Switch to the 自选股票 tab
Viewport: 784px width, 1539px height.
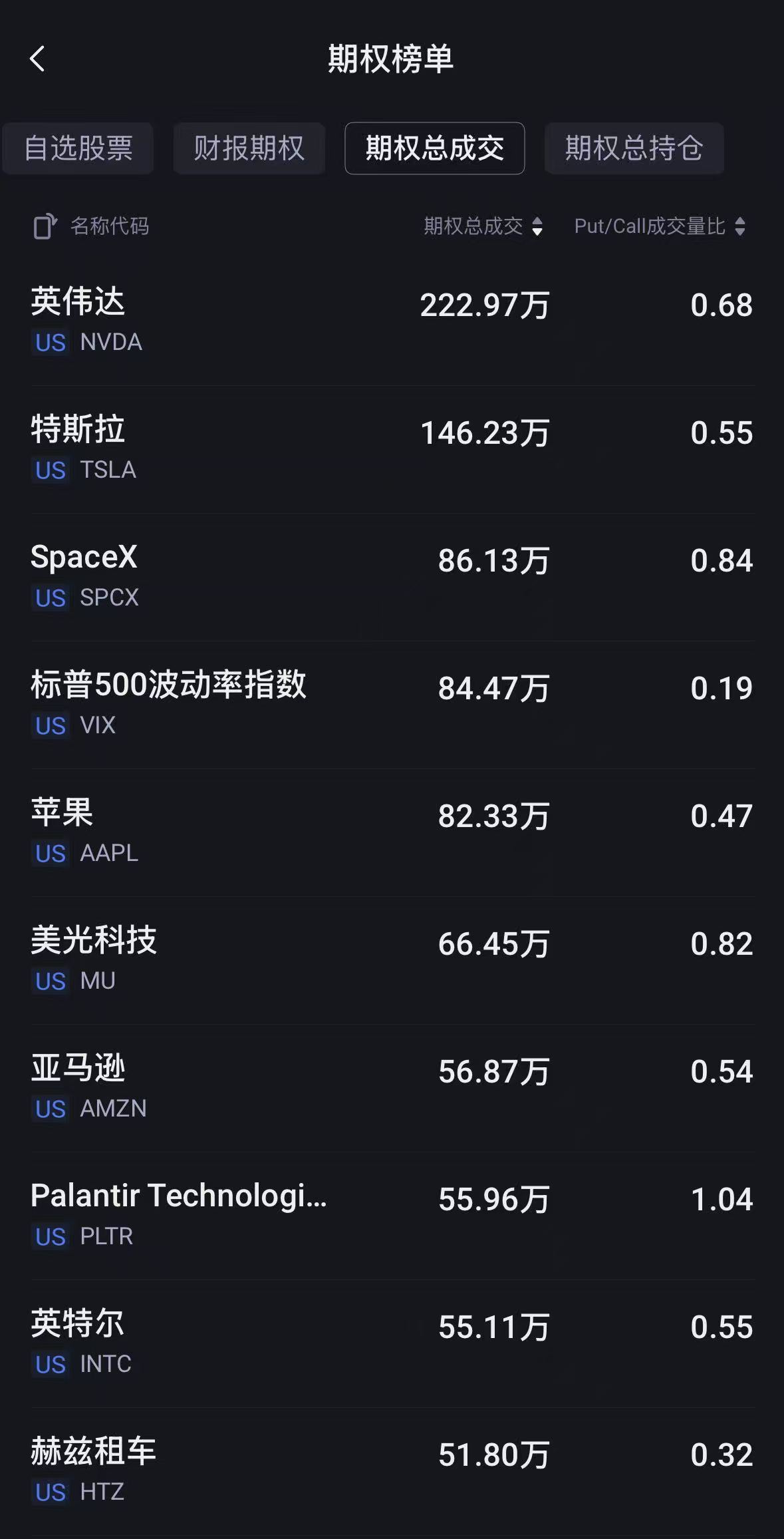click(x=78, y=148)
